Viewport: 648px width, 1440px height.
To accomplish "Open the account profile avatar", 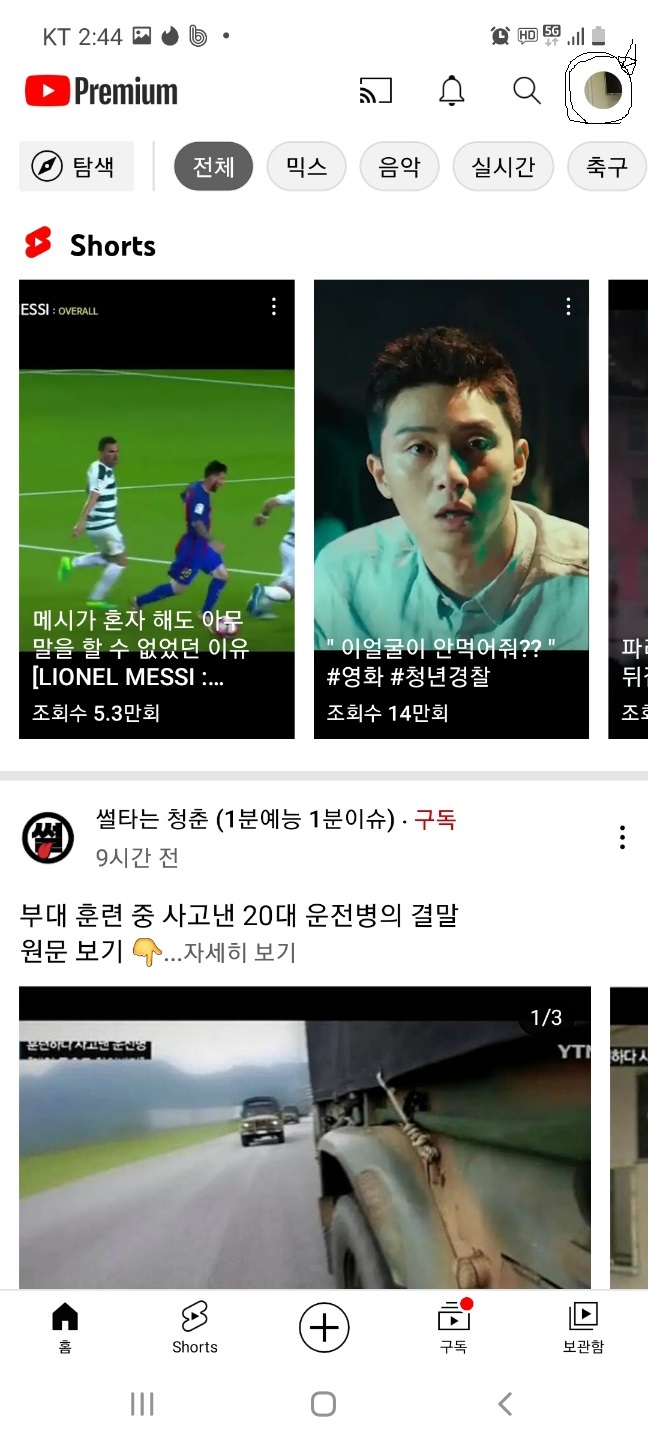I will [602, 91].
